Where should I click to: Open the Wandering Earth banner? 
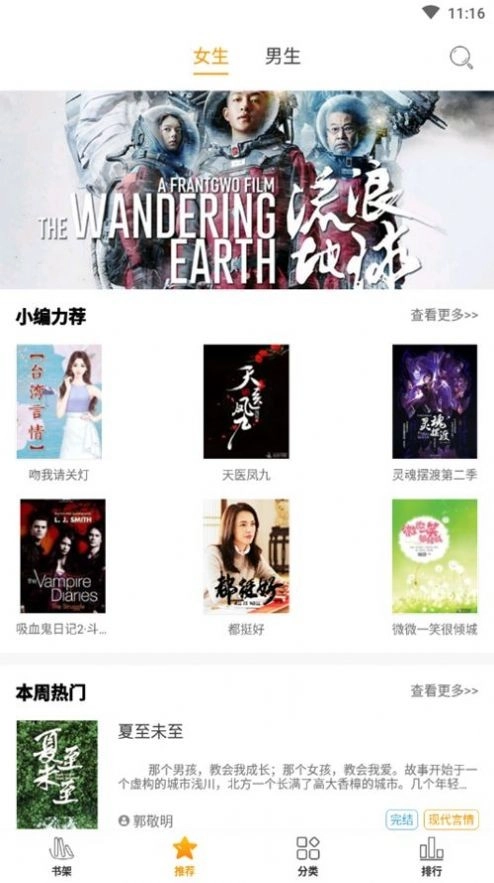(247, 190)
